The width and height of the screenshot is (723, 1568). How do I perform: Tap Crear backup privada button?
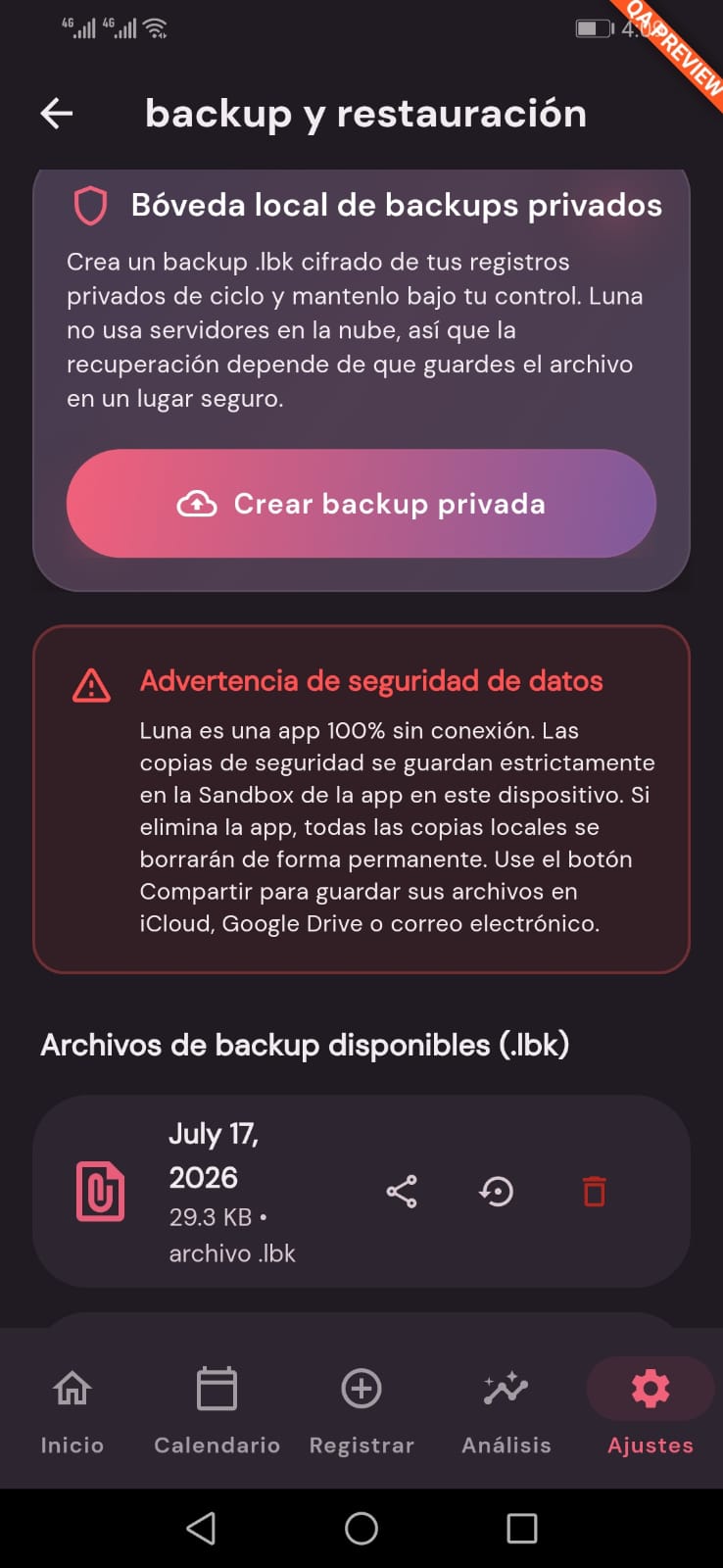tap(361, 504)
